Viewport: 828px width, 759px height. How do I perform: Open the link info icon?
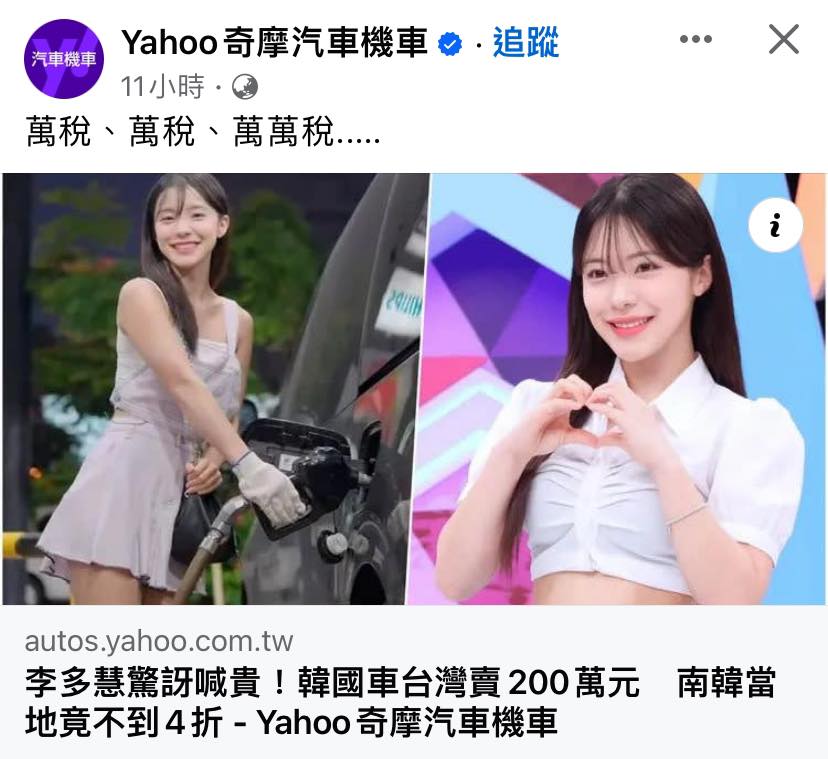pyautogui.click(x=776, y=226)
